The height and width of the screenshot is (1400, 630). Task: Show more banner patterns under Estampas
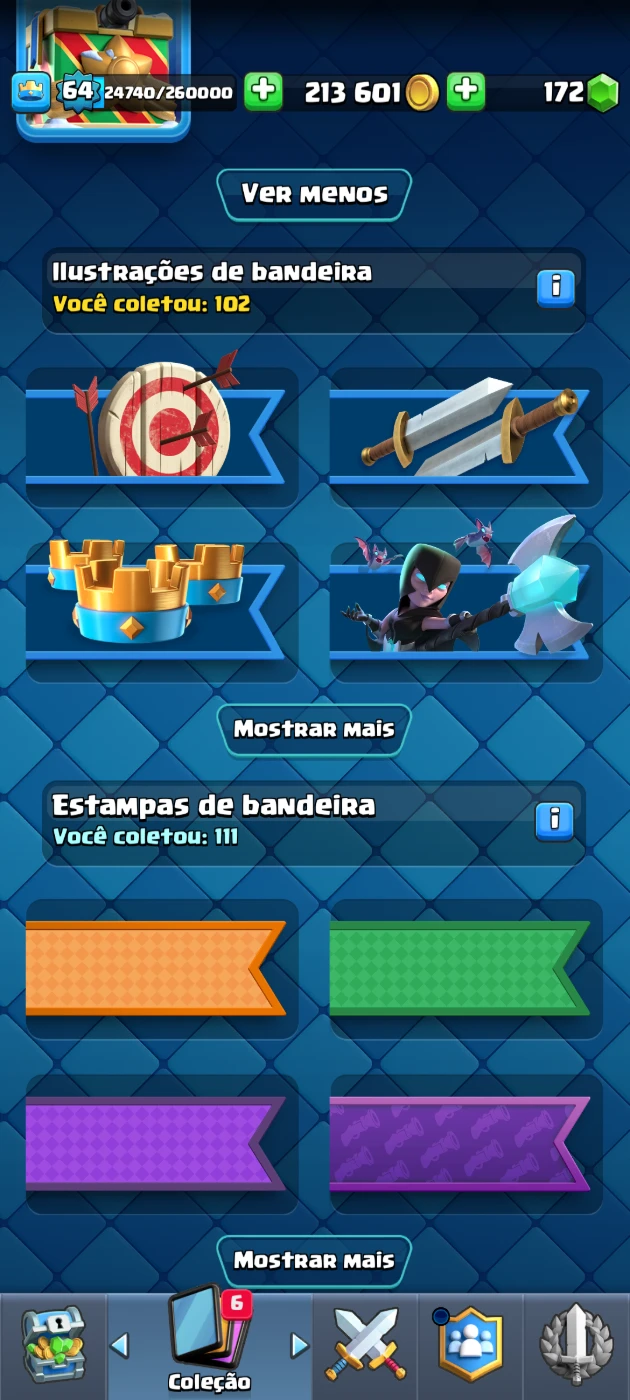coord(314,1261)
